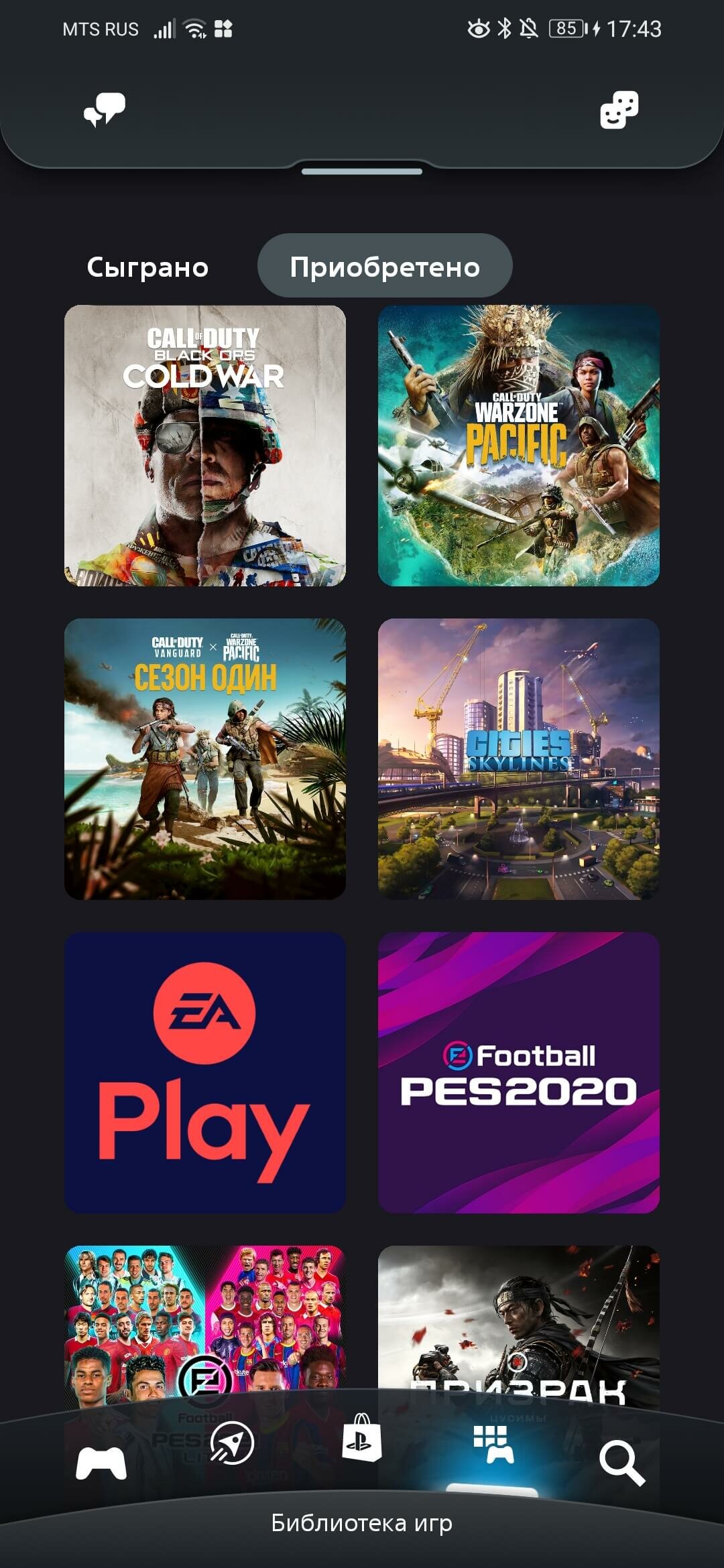724x1568 pixels.
Task: Open Vanguard Сезон Один tile
Action: [x=205, y=759]
